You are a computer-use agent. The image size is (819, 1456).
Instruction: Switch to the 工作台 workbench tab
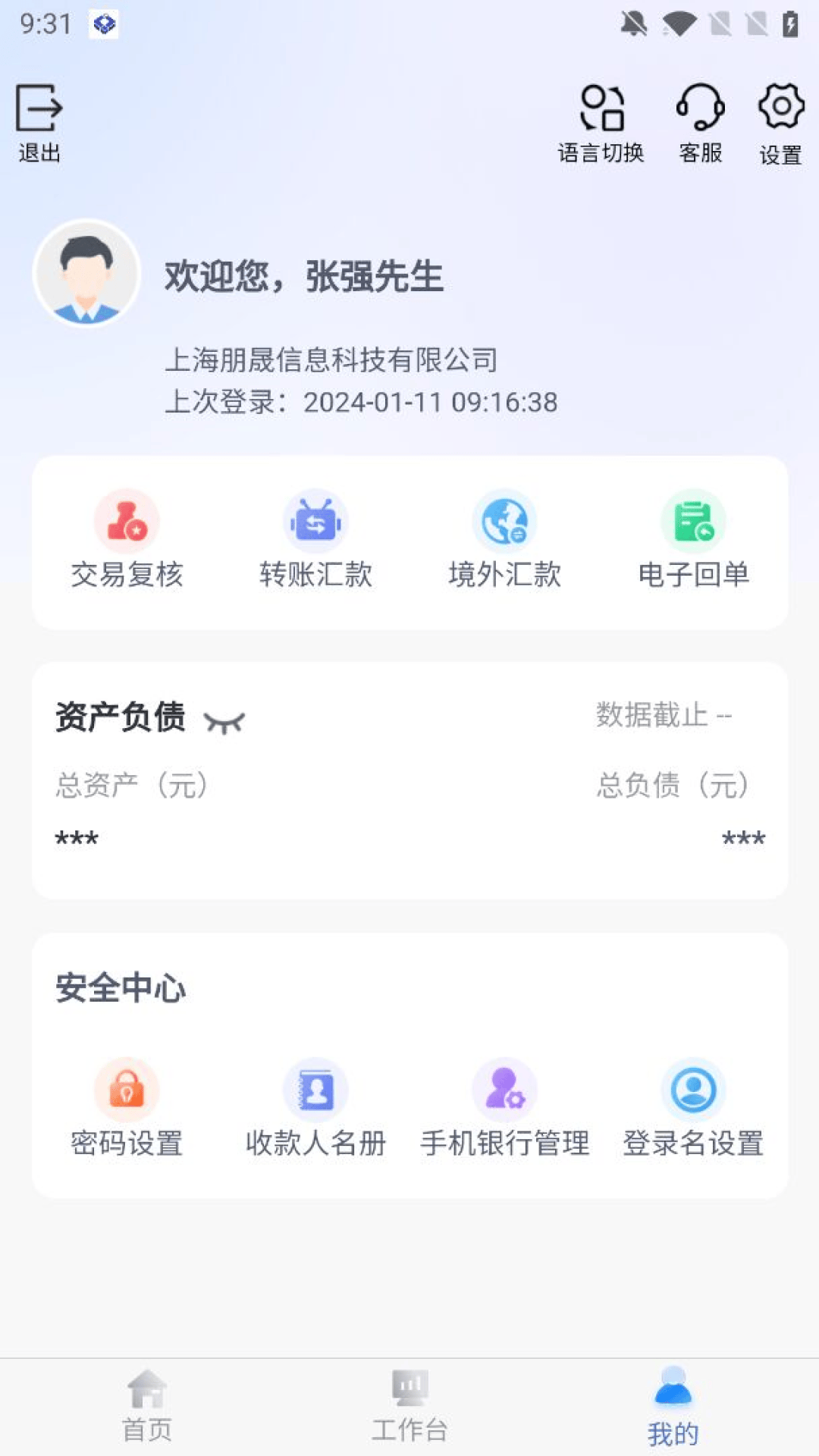pyautogui.click(x=409, y=1406)
